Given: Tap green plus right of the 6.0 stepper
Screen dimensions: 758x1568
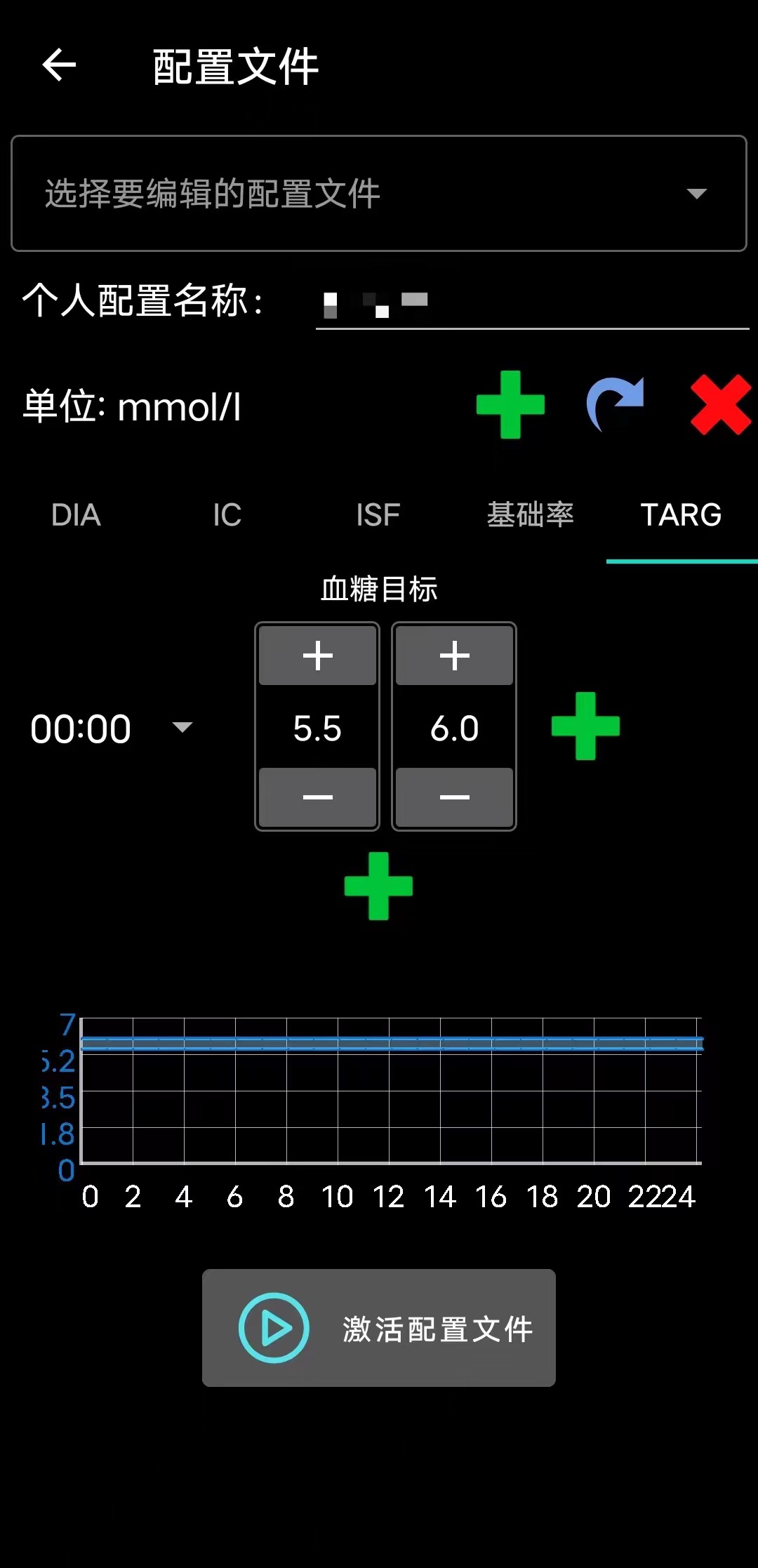Looking at the screenshot, I should (585, 726).
